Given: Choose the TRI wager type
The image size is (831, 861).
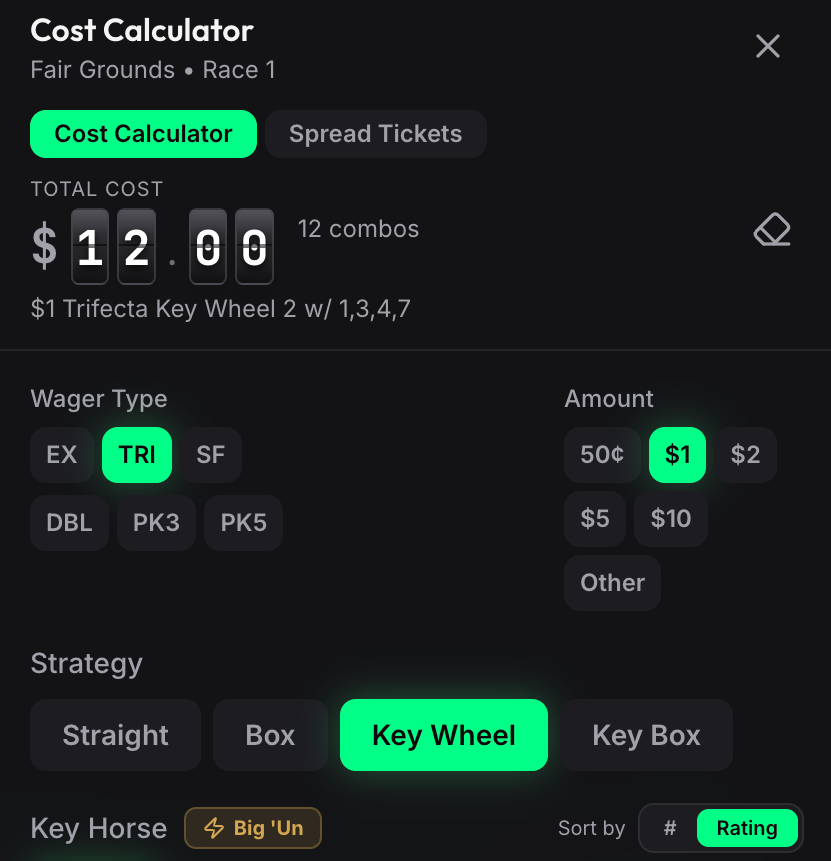Looking at the screenshot, I should click(x=137, y=455).
